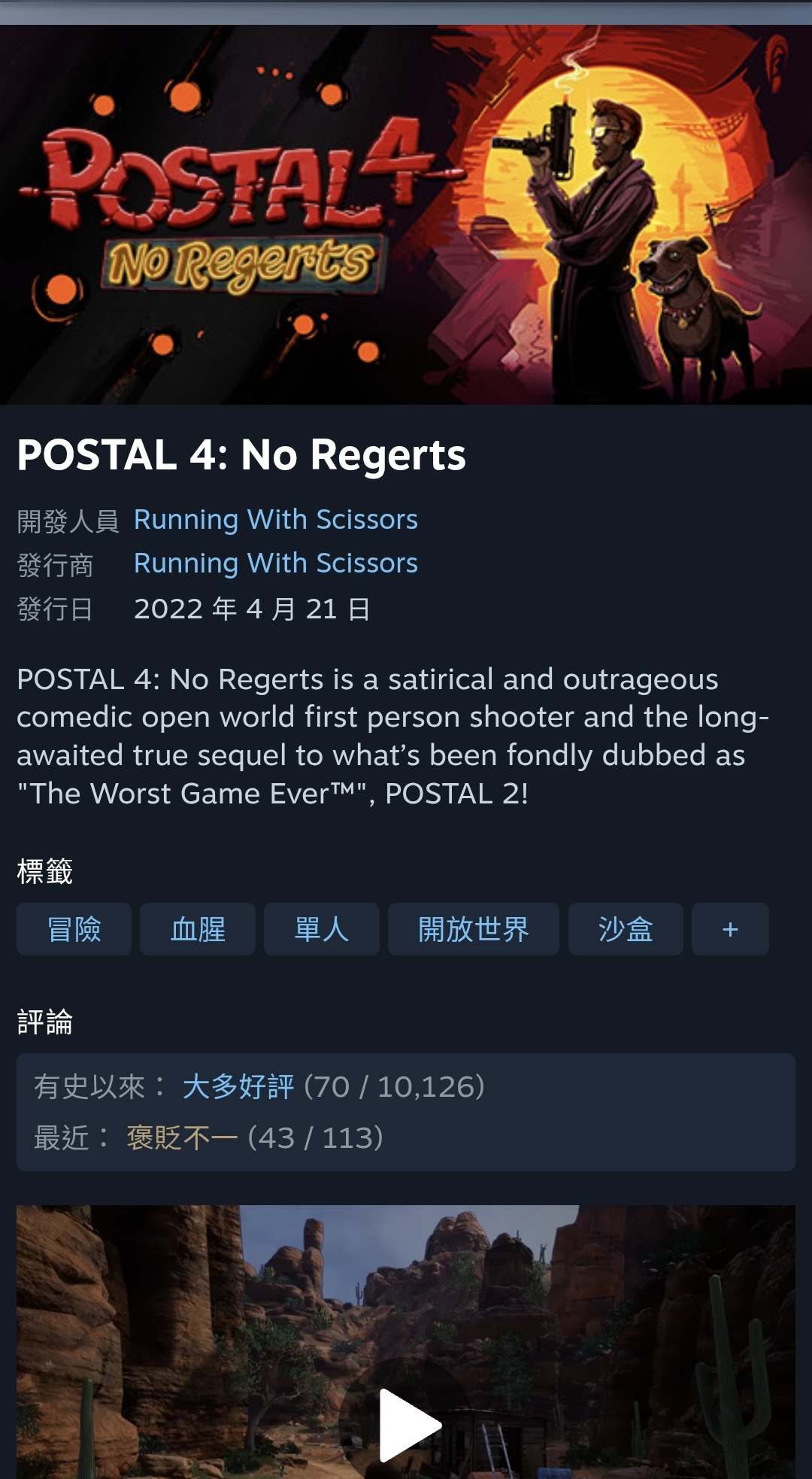Select the 沙盒 tag chip

[625, 929]
